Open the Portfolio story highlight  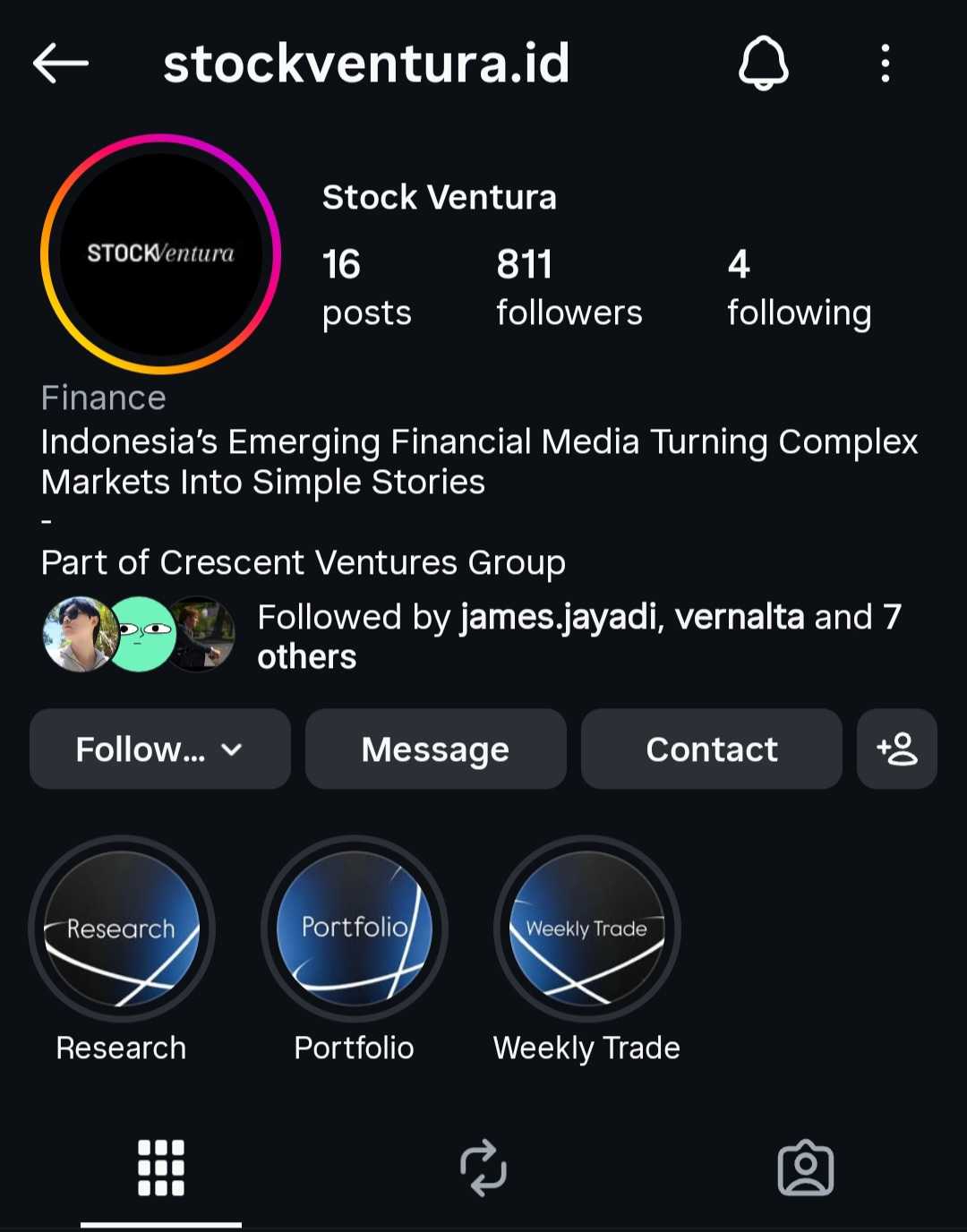pyautogui.click(x=355, y=928)
